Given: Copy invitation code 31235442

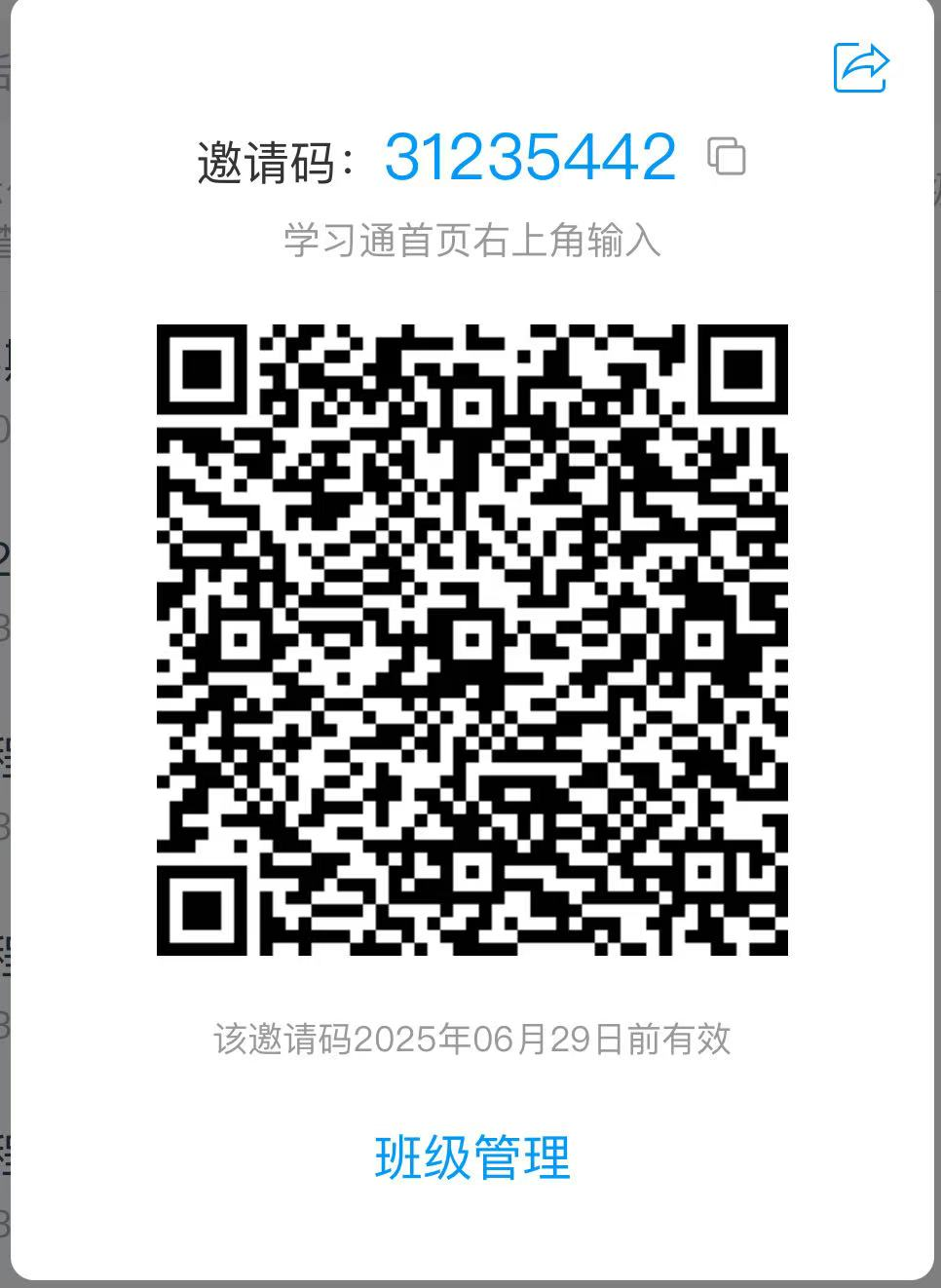Looking at the screenshot, I should (727, 157).
